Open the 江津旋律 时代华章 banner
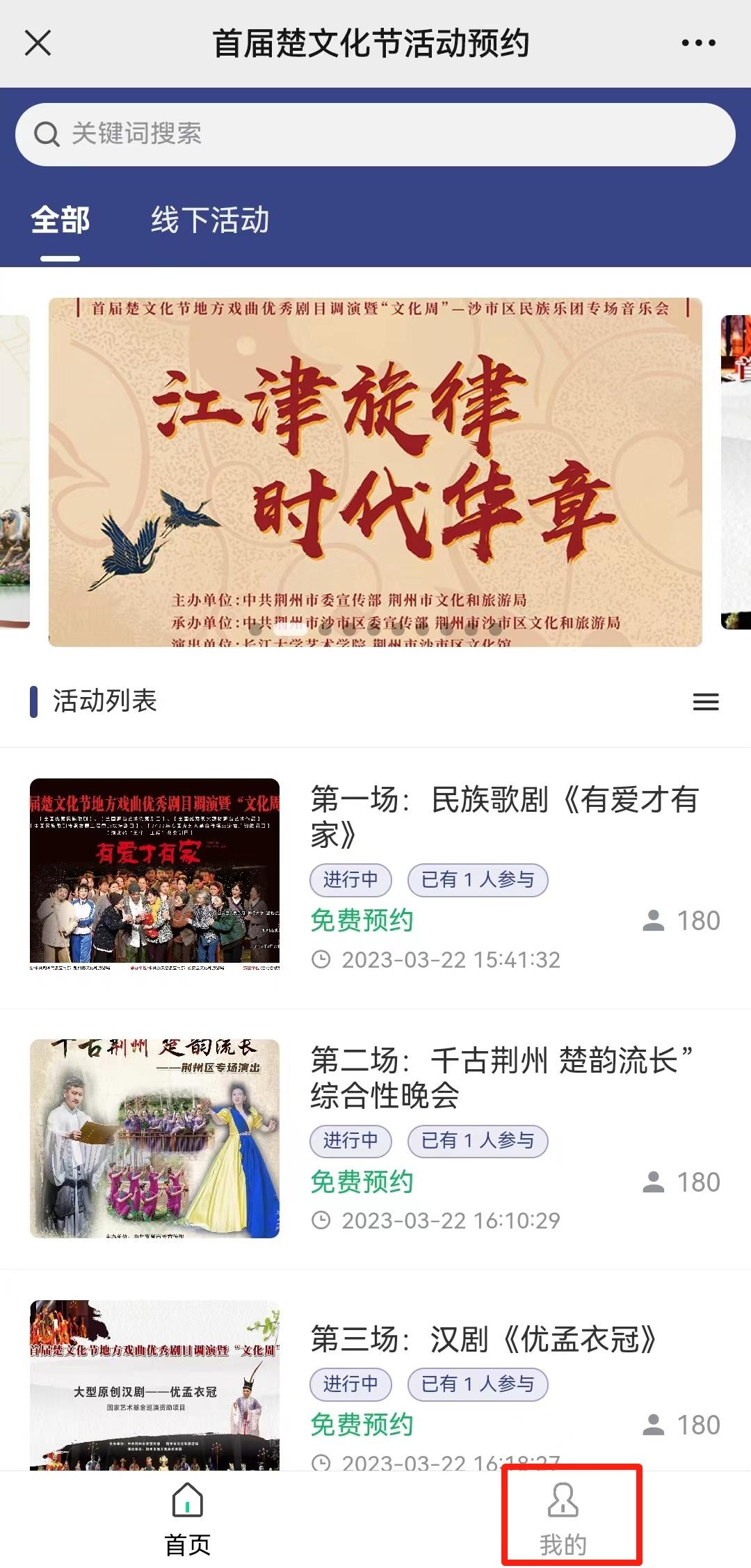The image size is (751, 1568). [375, 472]
